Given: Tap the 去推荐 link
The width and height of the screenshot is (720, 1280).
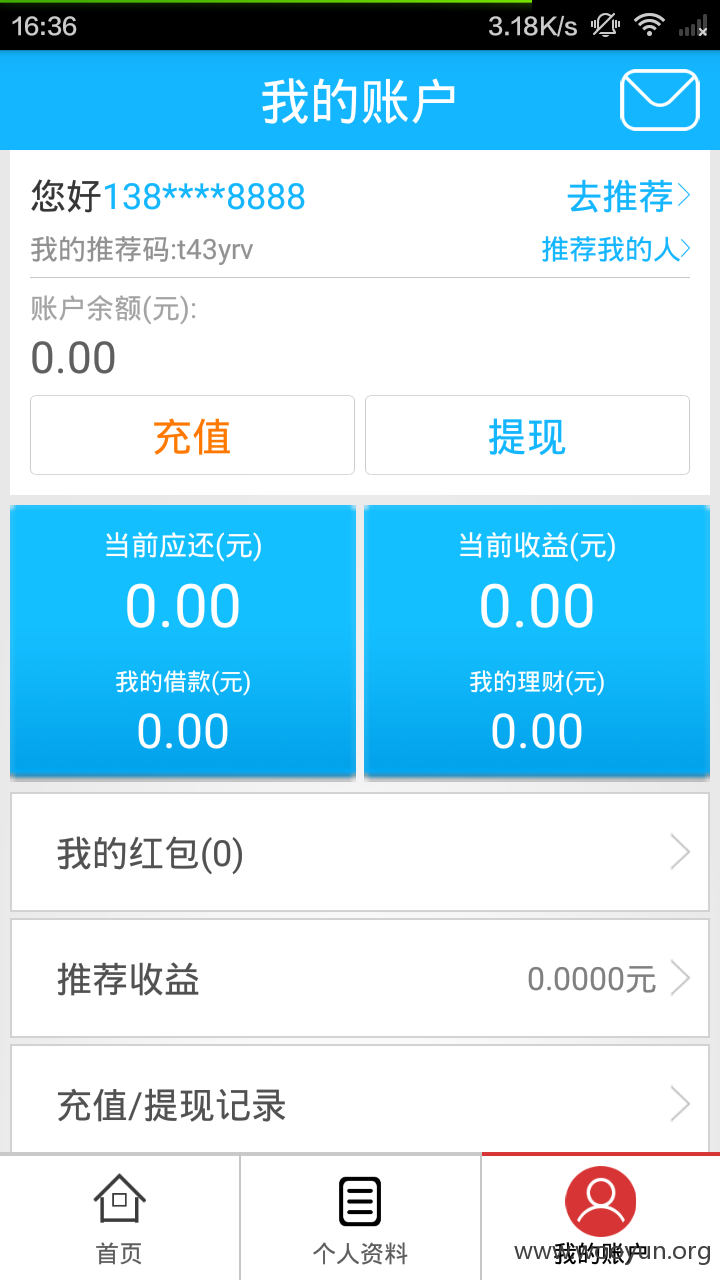Looking at the screenshot, I should pyautogui.click(x=629, y=196).
